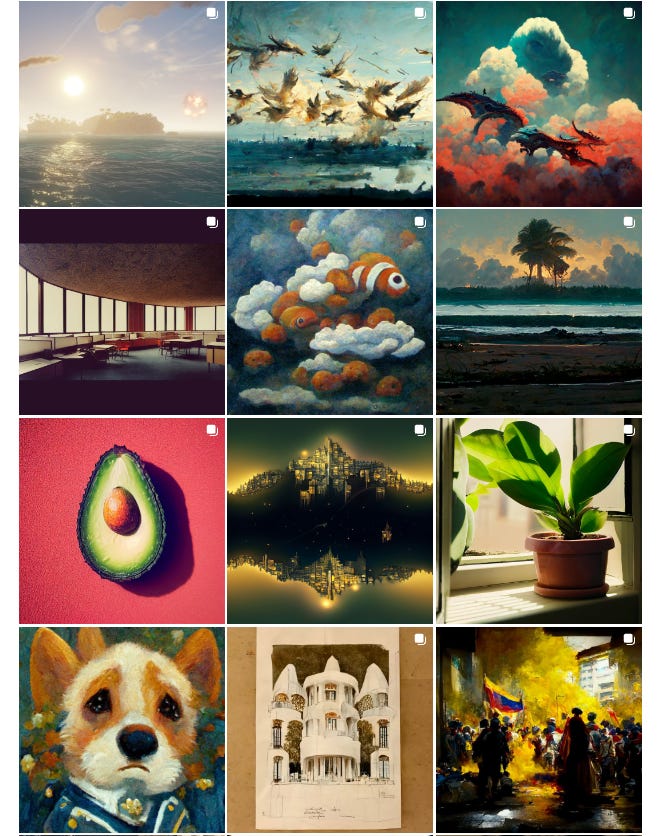Viewport: 663px width, 836px height.
Task: View the palm tree beach sunset post
Action: 538,312
